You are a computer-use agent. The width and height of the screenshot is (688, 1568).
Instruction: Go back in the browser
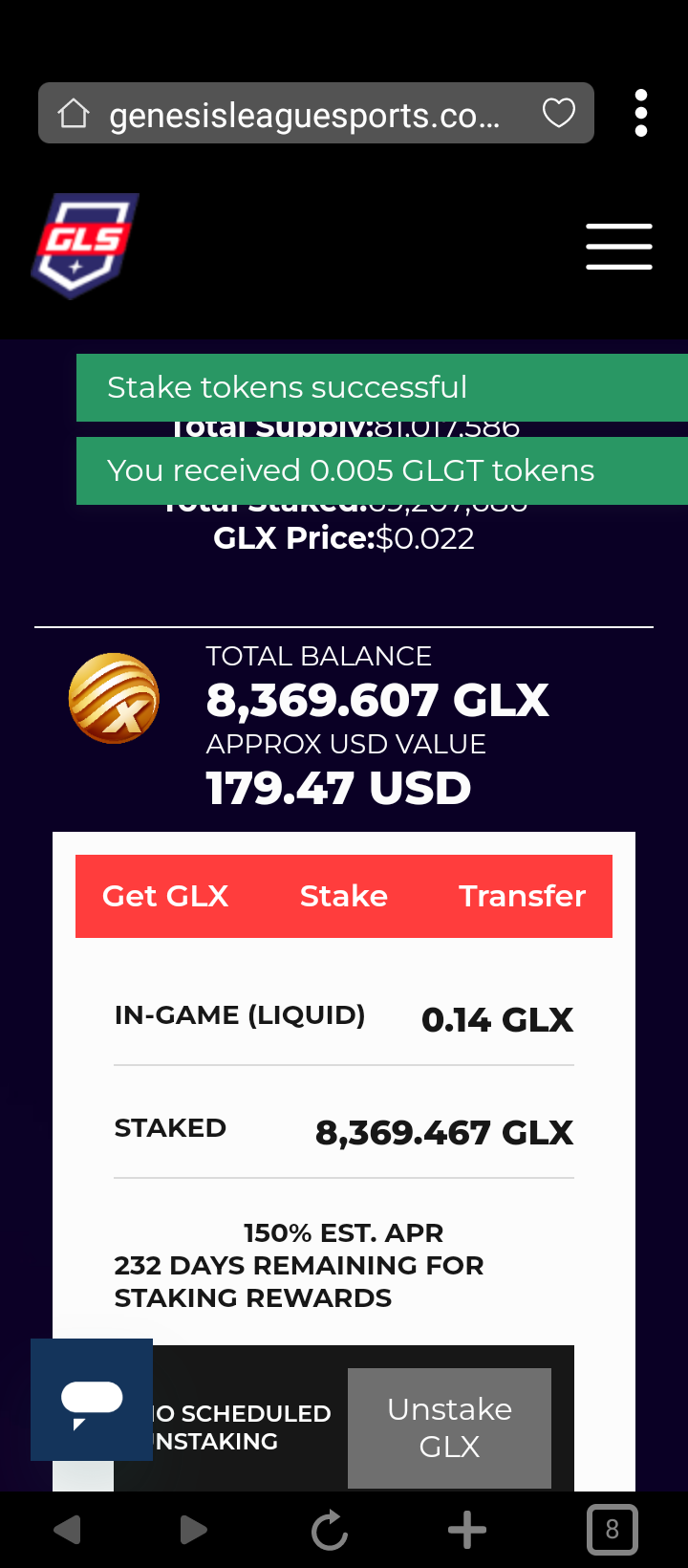click(x=68, y=1530)
